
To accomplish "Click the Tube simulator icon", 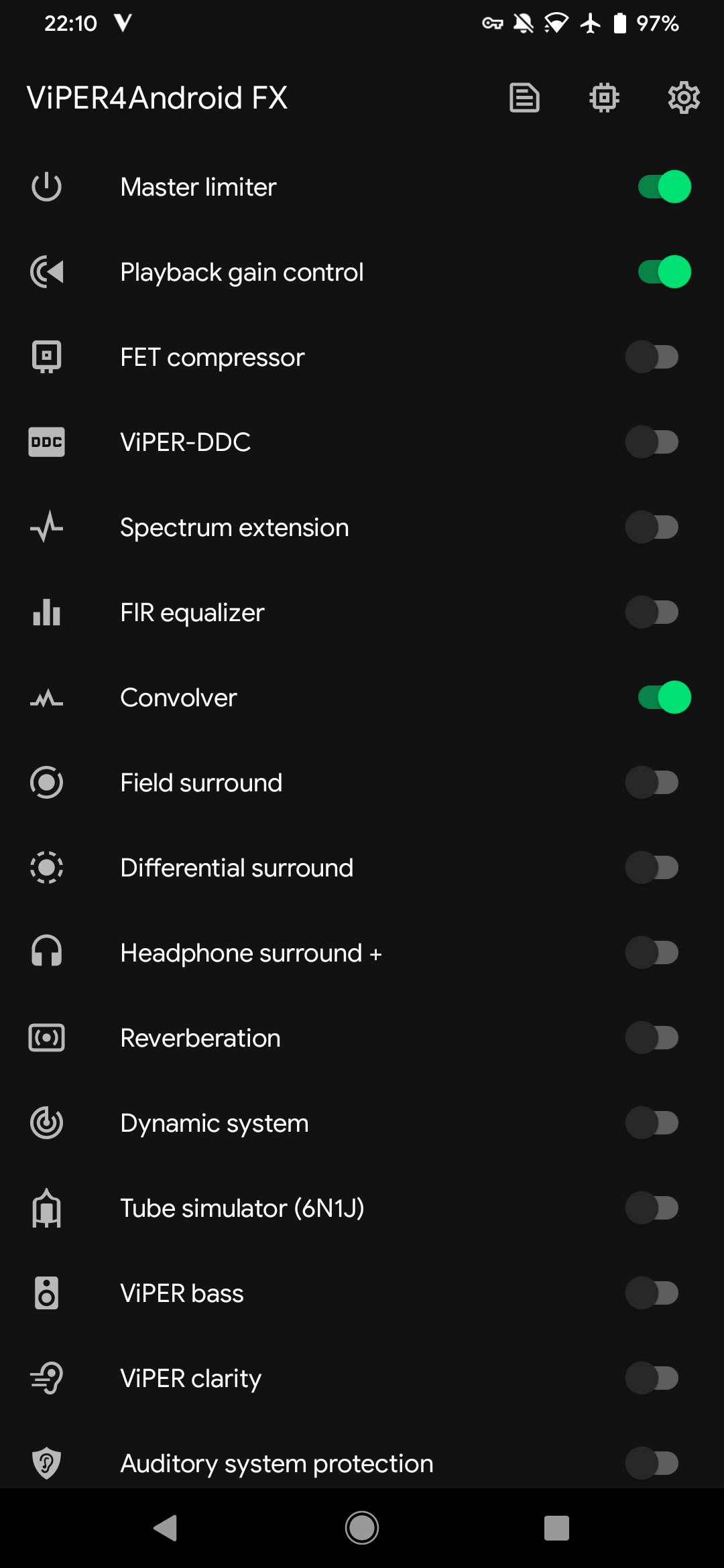I will click(46, 1207).
